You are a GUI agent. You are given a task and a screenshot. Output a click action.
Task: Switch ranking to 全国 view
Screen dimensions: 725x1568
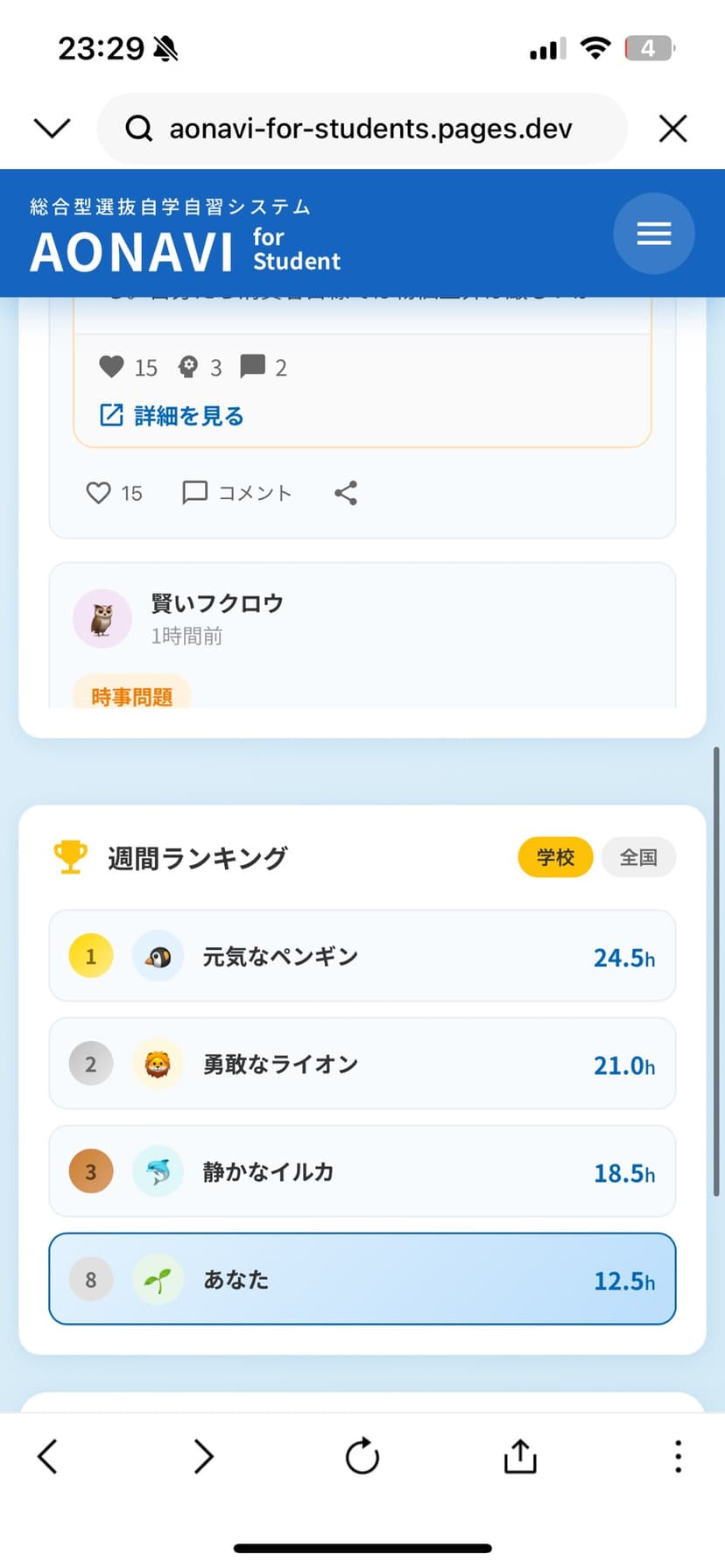[x=638, y=857]
